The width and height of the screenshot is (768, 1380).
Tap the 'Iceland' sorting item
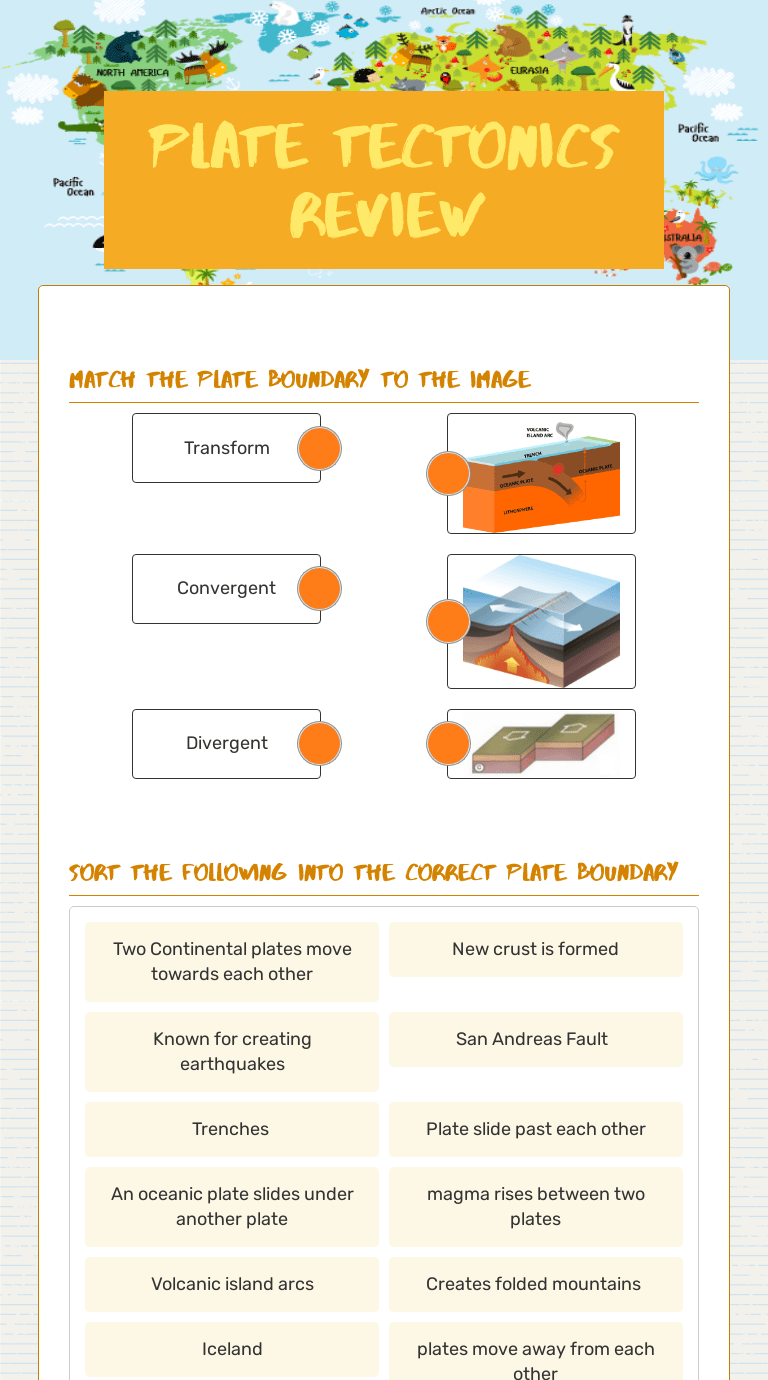tap(232, 1349)
